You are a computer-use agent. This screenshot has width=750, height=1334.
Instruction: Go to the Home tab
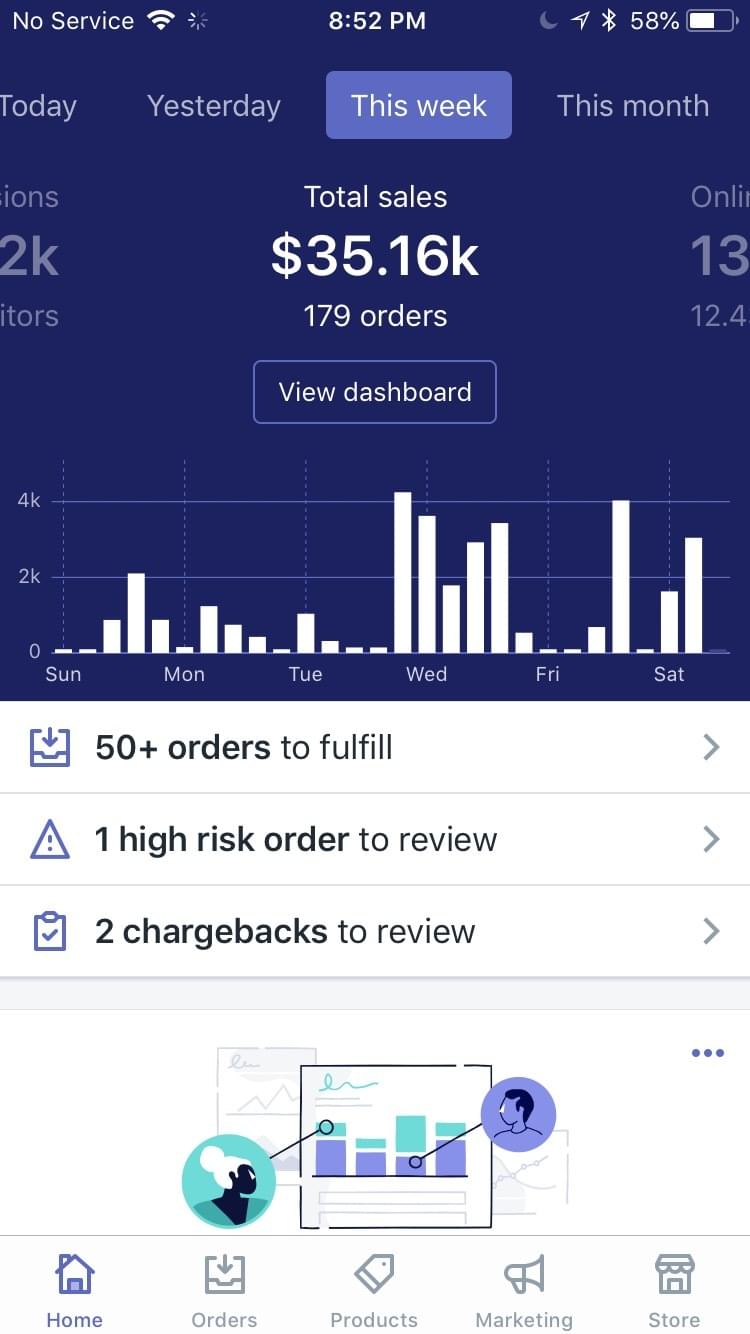coord(75,1290)
